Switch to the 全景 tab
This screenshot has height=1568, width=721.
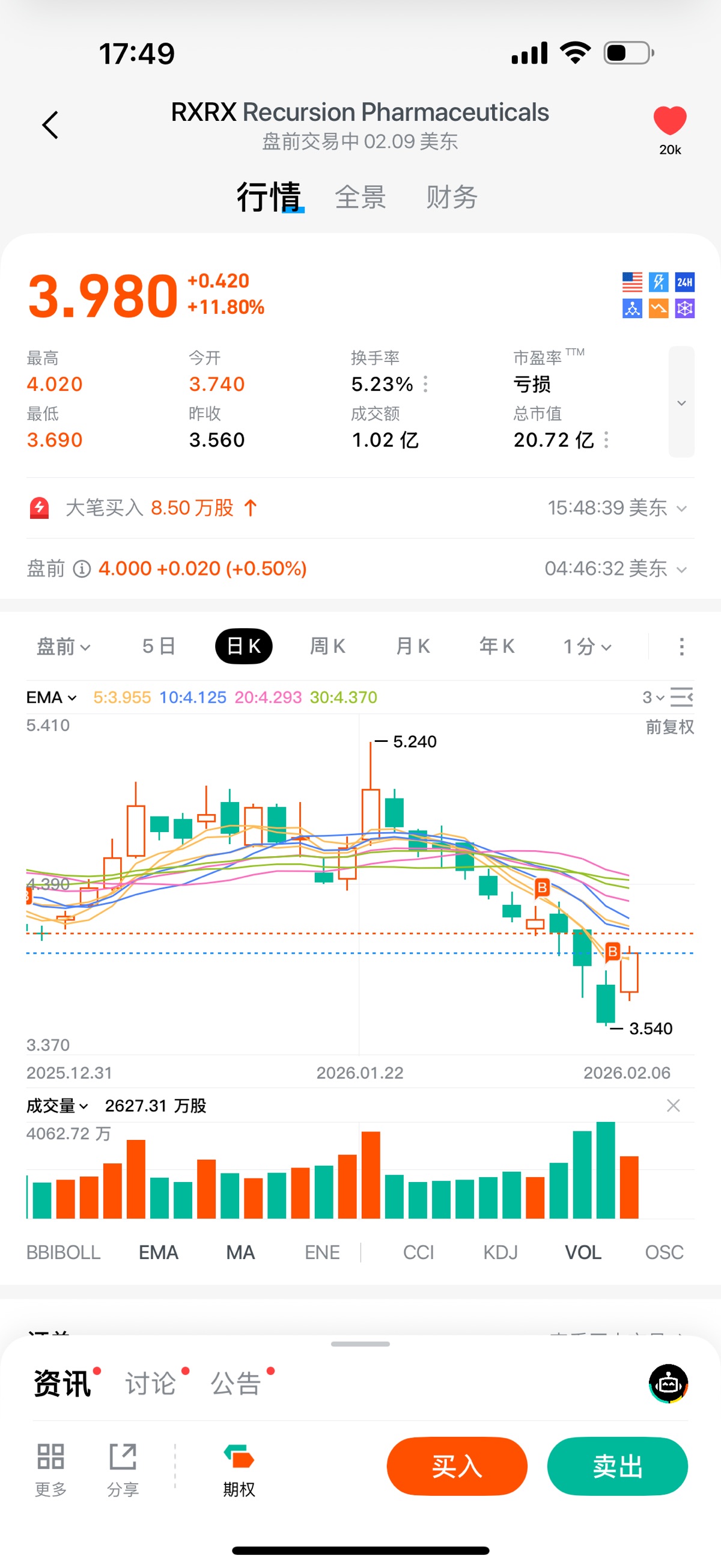coord(360,197)
